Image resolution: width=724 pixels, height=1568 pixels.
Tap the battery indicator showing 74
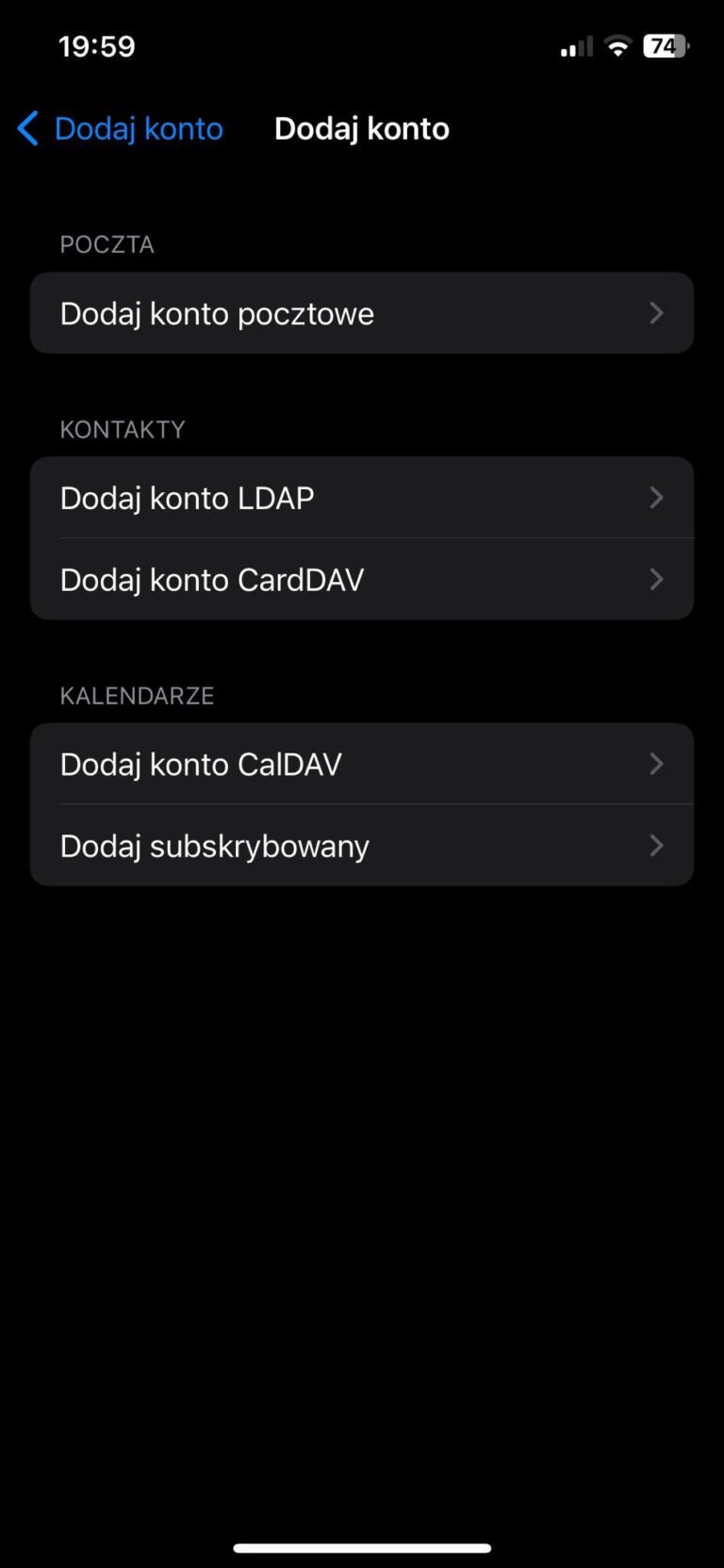[x=665, y=45]
